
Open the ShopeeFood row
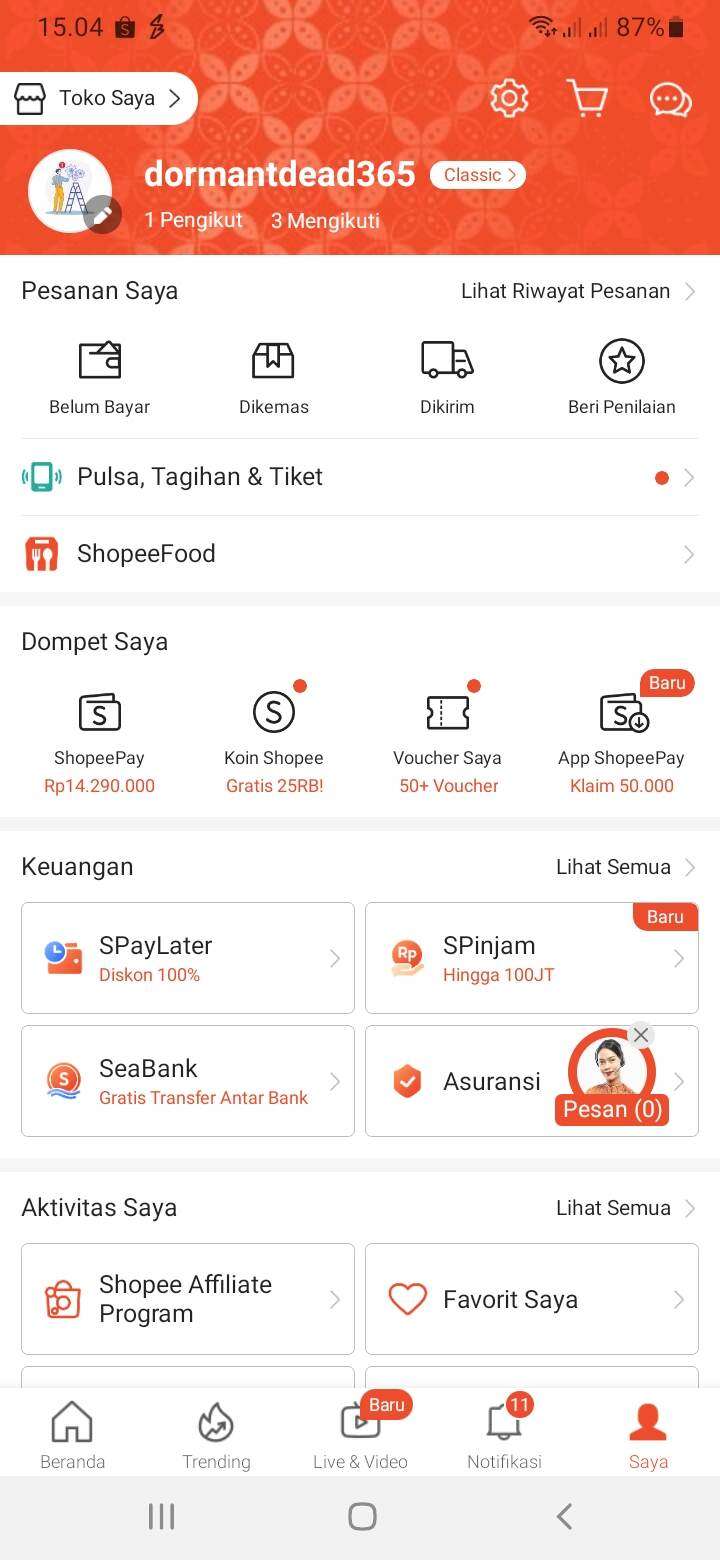coord(360,554)
